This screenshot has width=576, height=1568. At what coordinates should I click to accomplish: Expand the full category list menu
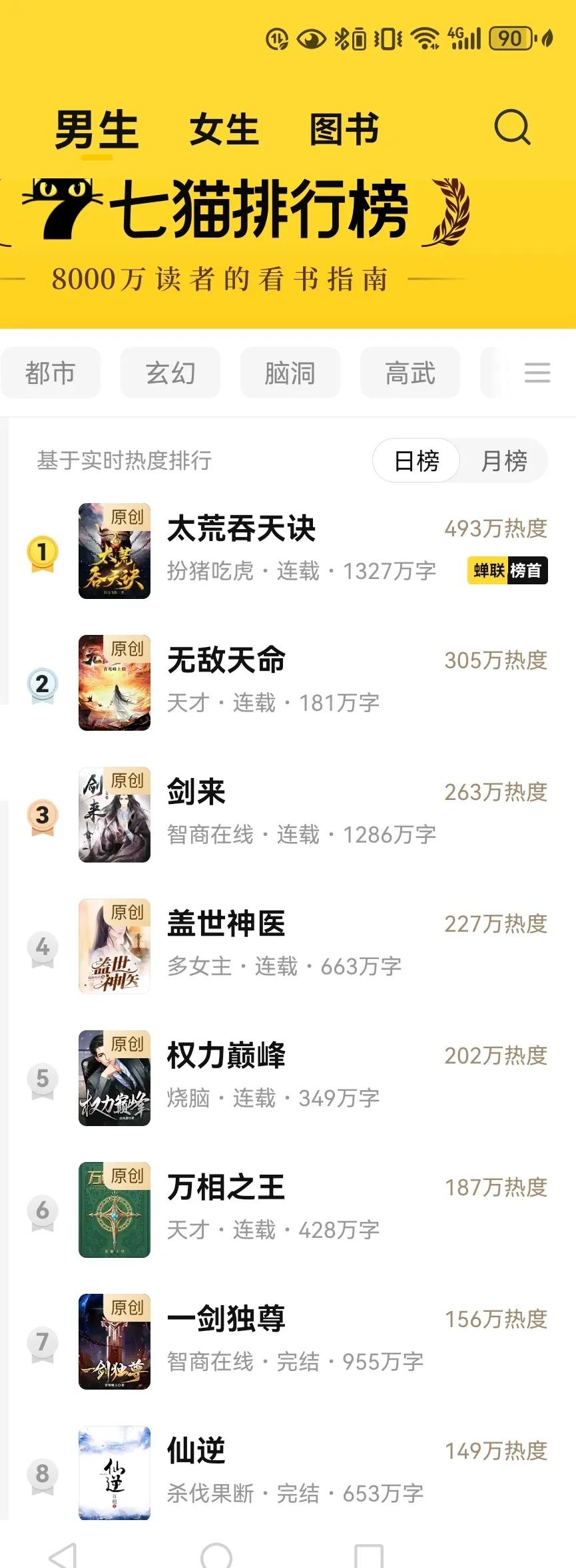click(x=537, y=373)
